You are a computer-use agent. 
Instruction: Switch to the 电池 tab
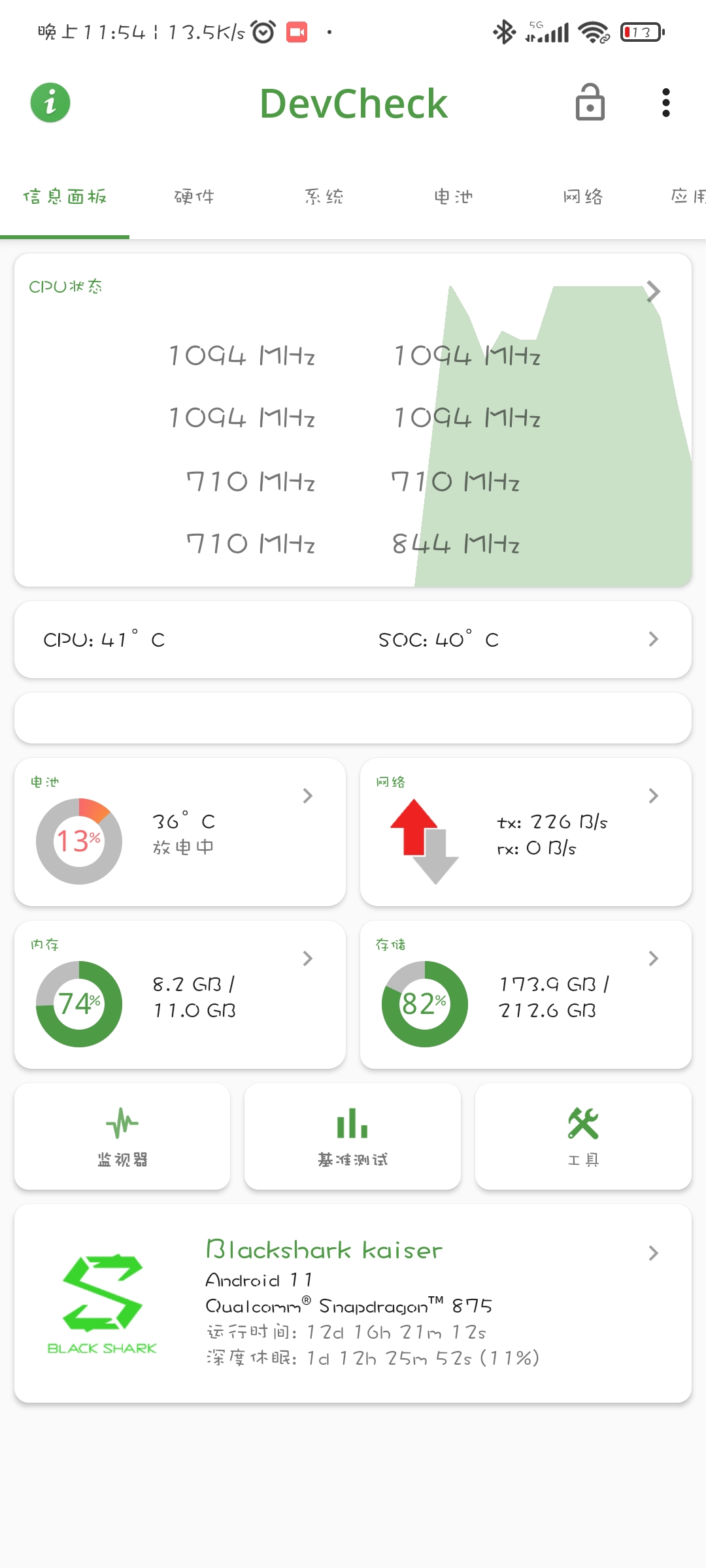[453, 197]
